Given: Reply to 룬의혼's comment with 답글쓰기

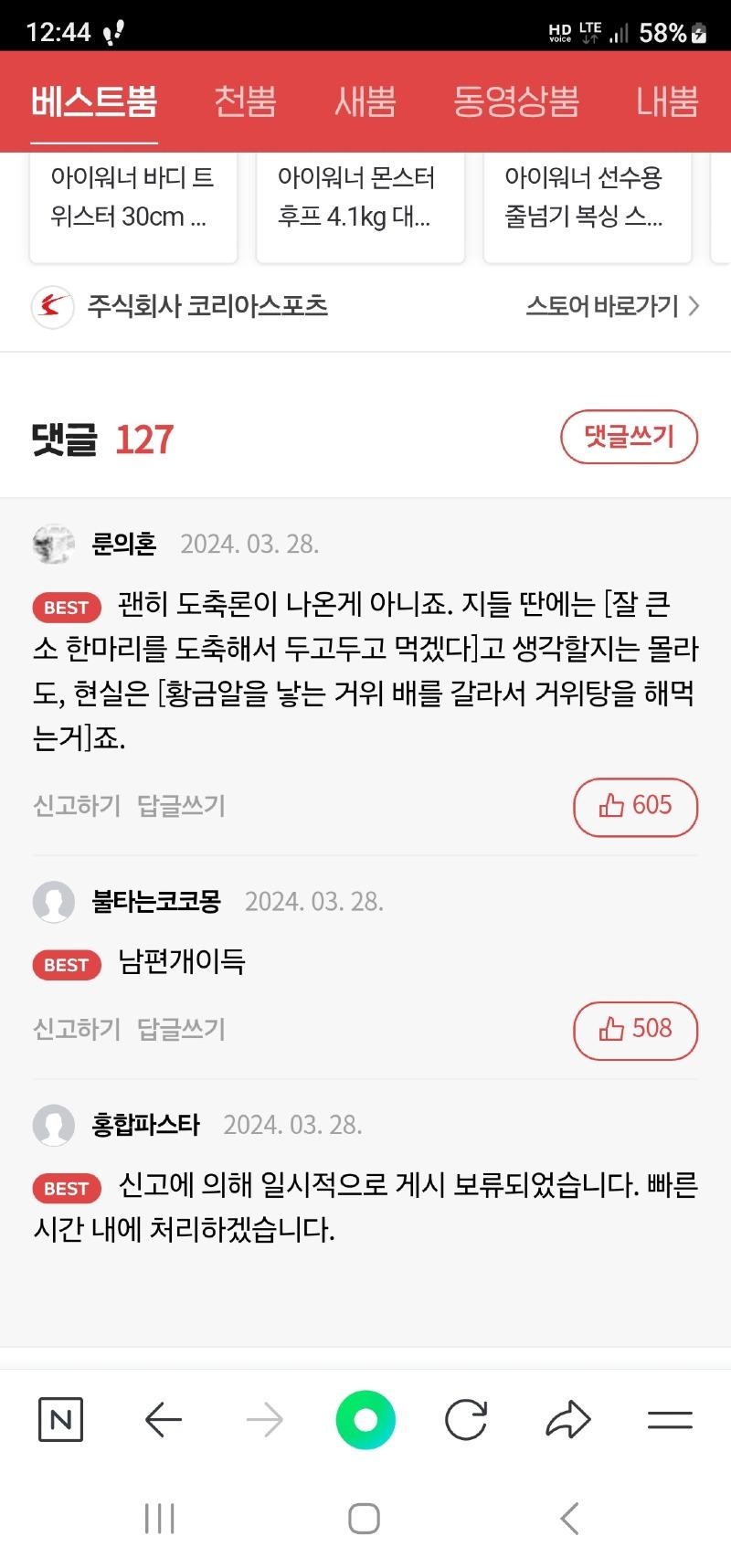Looking at the screenshot, I should [x=181, y=806].
